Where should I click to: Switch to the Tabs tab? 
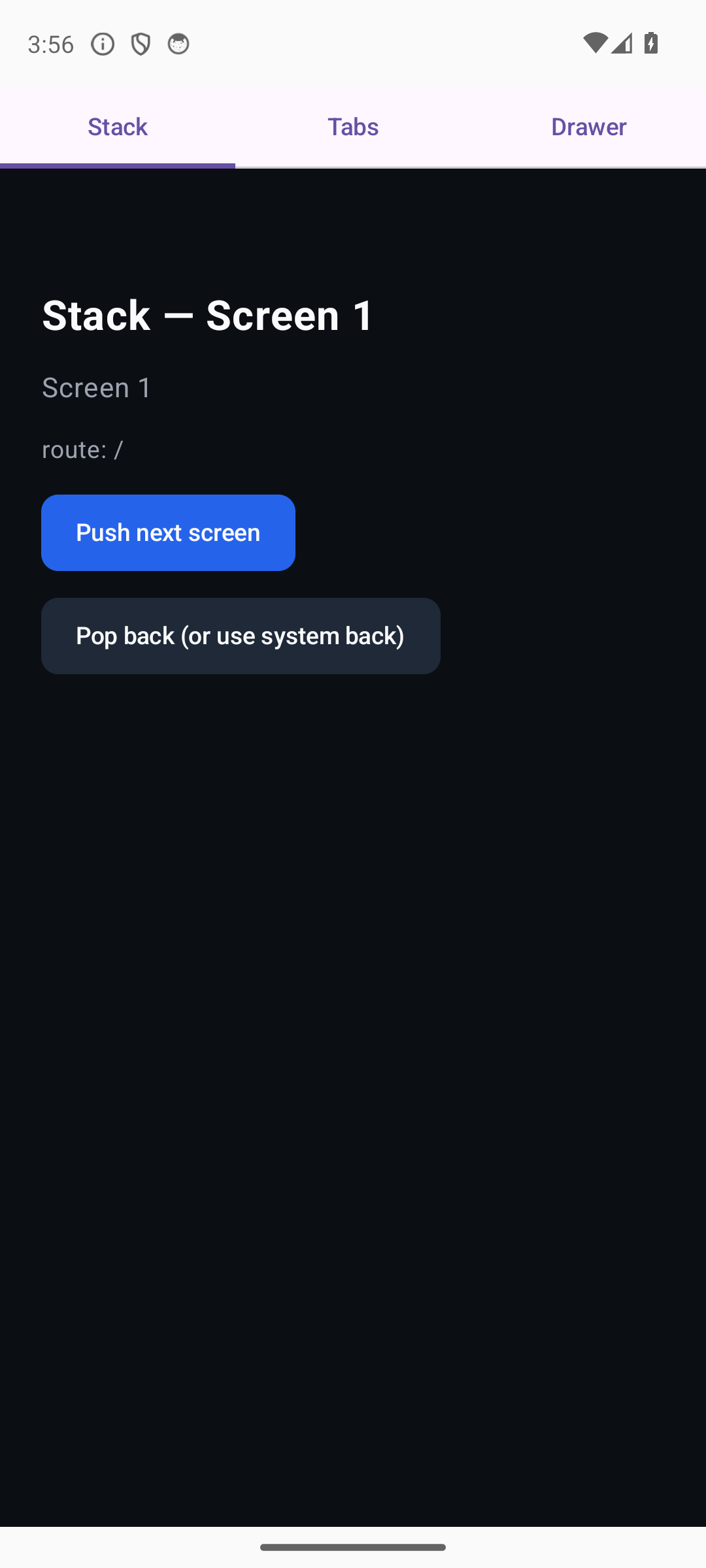353,127
